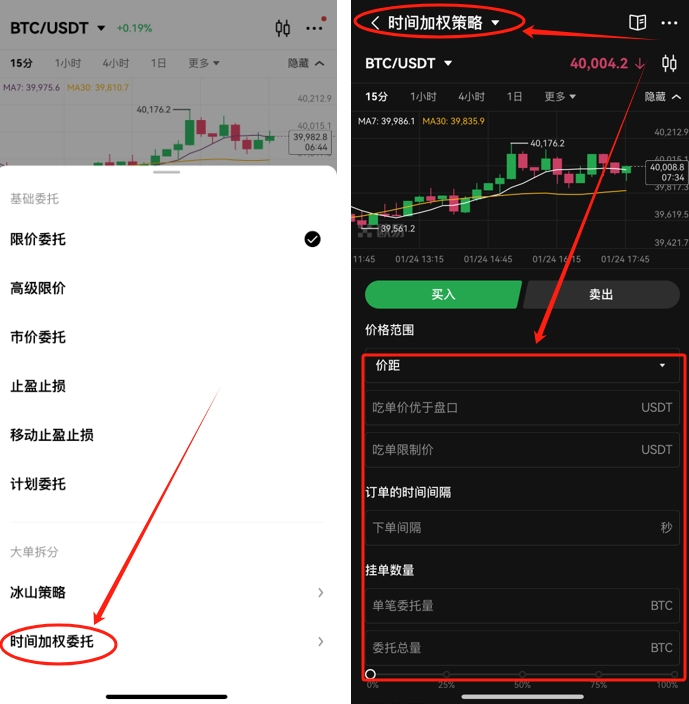Select 市价委托 order type

click(38, 338)
